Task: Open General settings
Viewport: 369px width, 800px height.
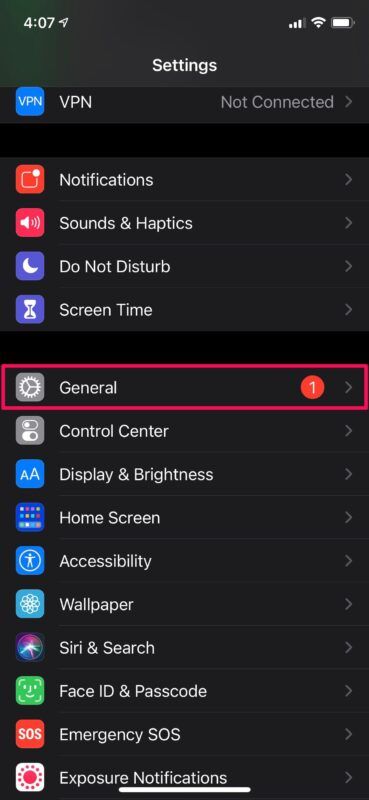Action: point(184,387)
